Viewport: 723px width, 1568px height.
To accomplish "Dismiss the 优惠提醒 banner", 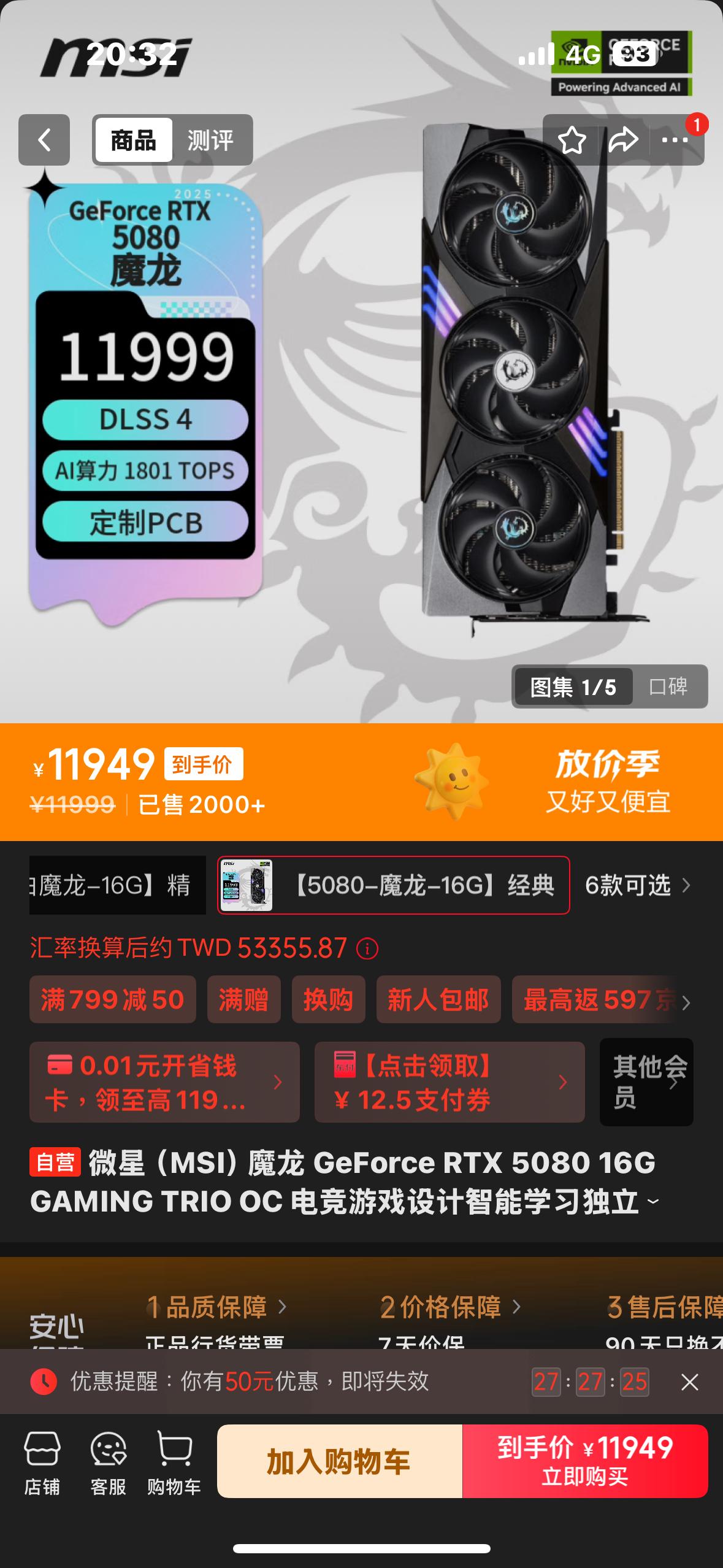I will (x=690, y=1382).
